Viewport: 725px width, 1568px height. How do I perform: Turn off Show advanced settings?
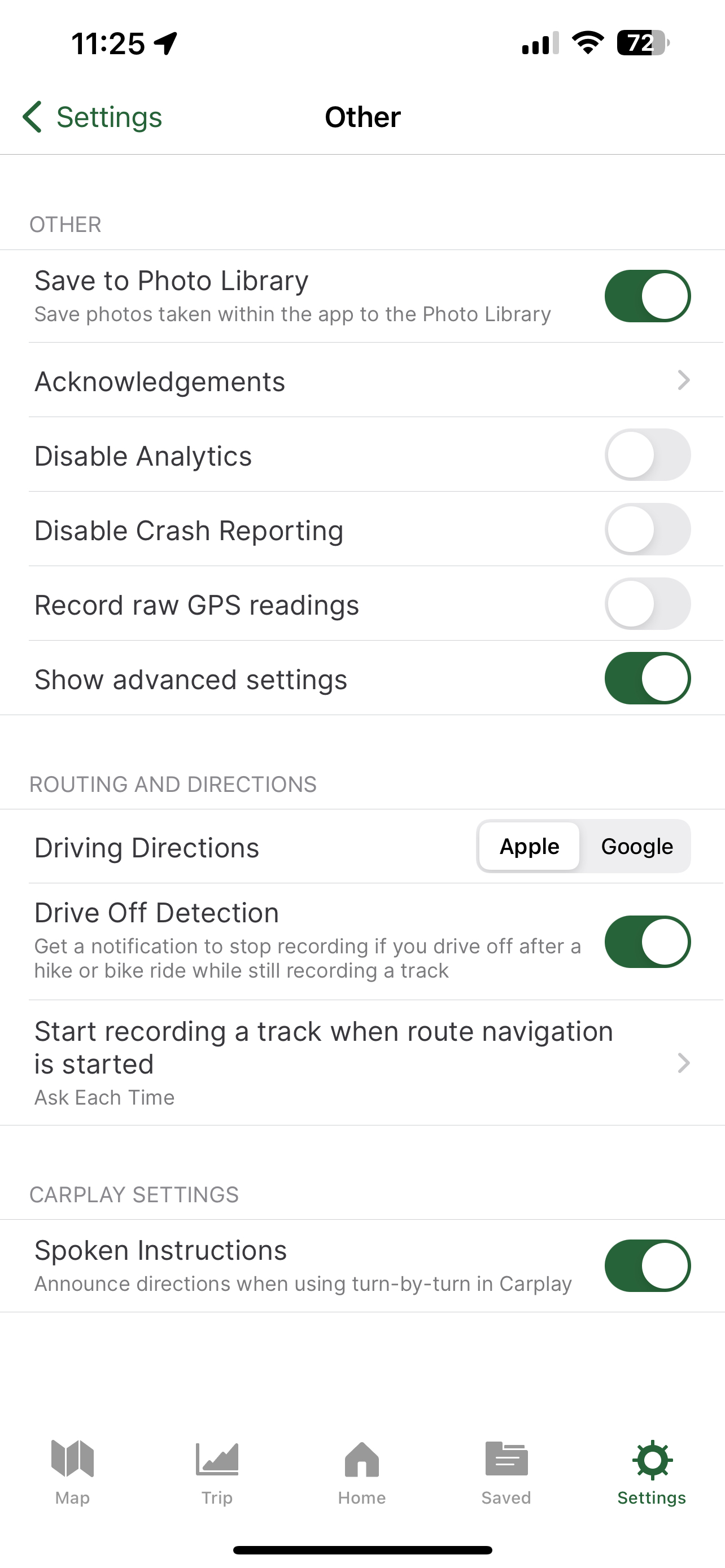click(647, 678)
